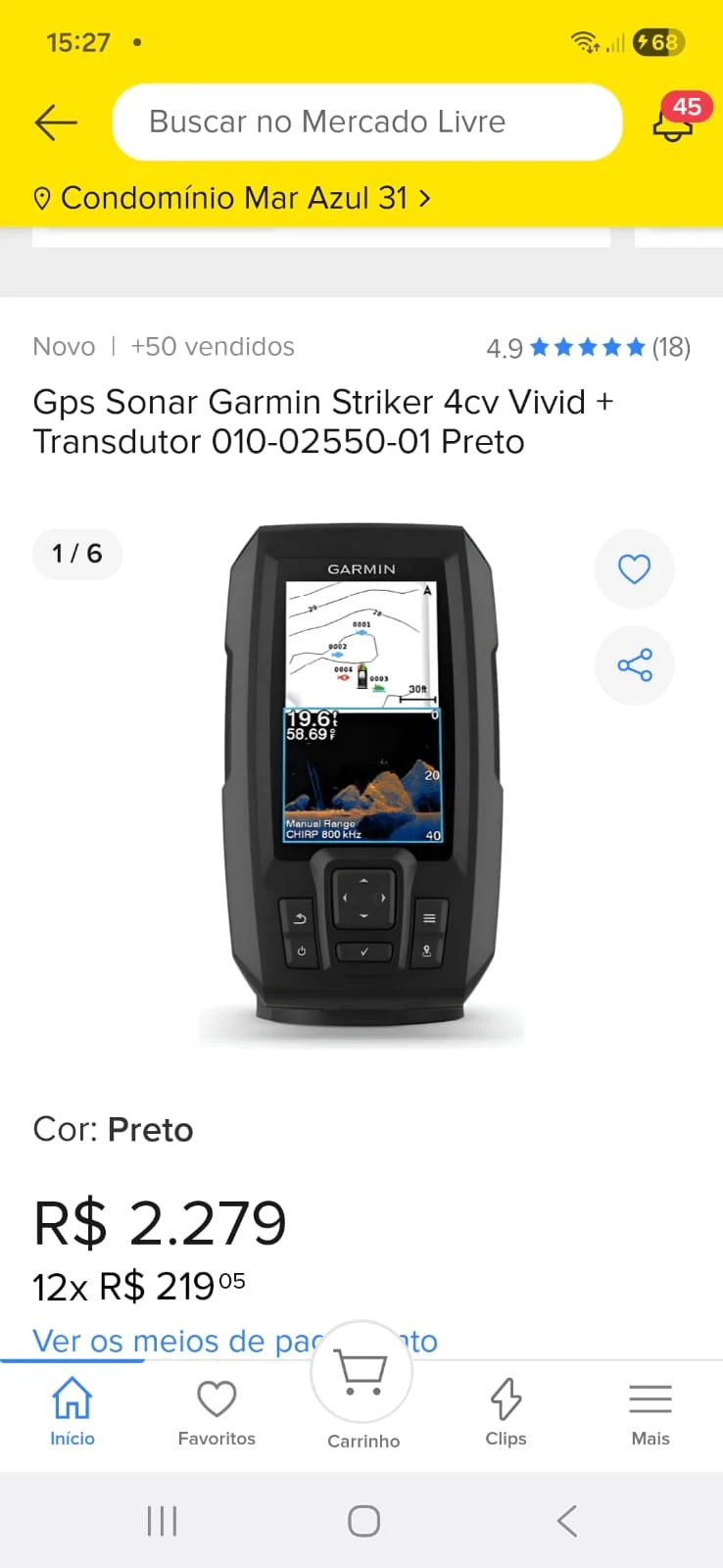Tap the Buscar no Mercado Livre field

(x=367, y=122)
